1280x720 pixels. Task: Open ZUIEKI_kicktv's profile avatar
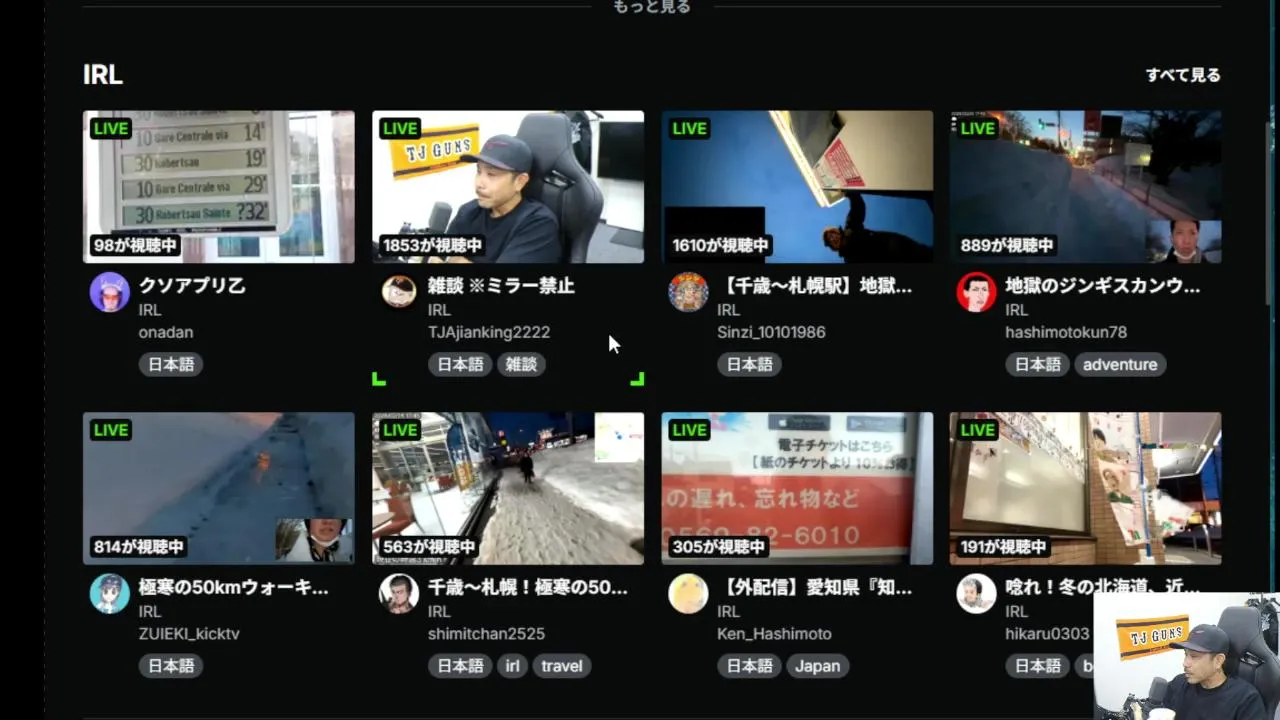[x=109, y=594]
